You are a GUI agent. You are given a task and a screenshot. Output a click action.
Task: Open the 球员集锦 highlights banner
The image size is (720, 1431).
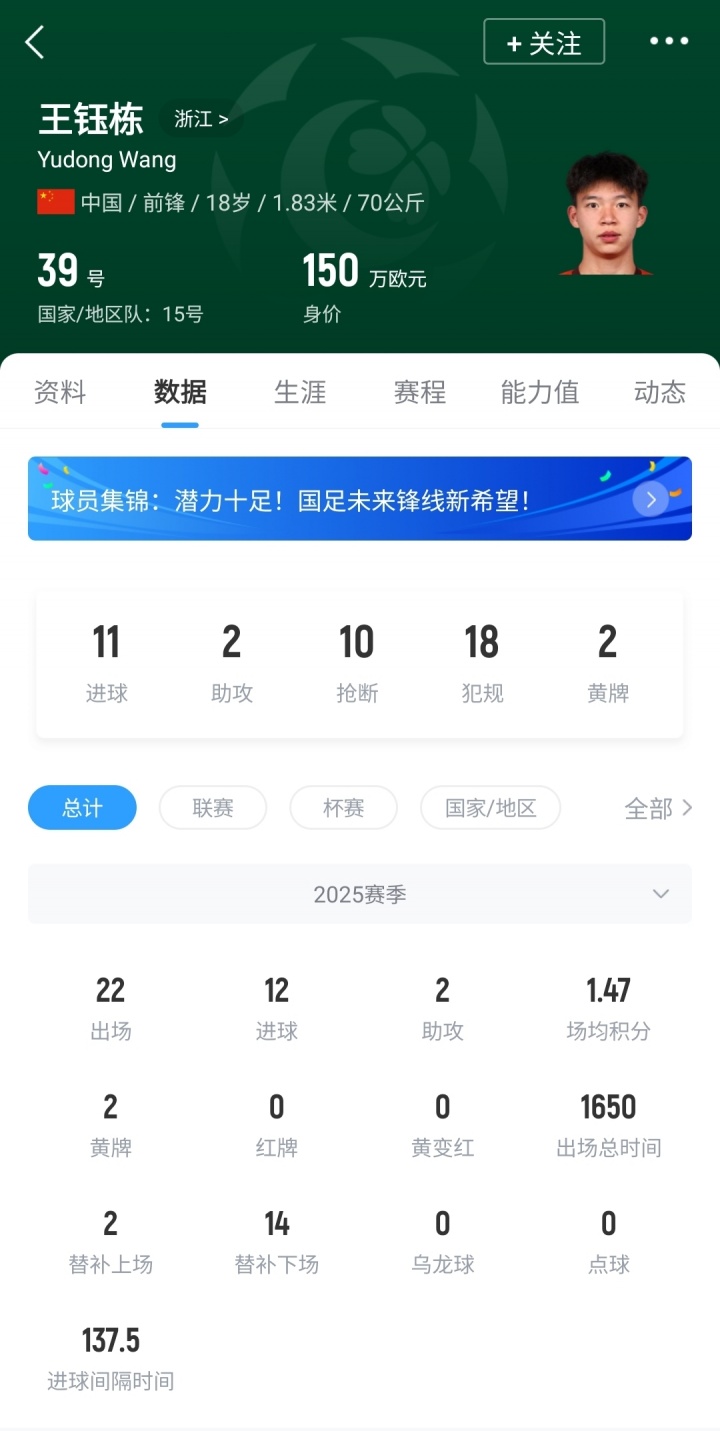pyautogui.click(x=360, y=499)
